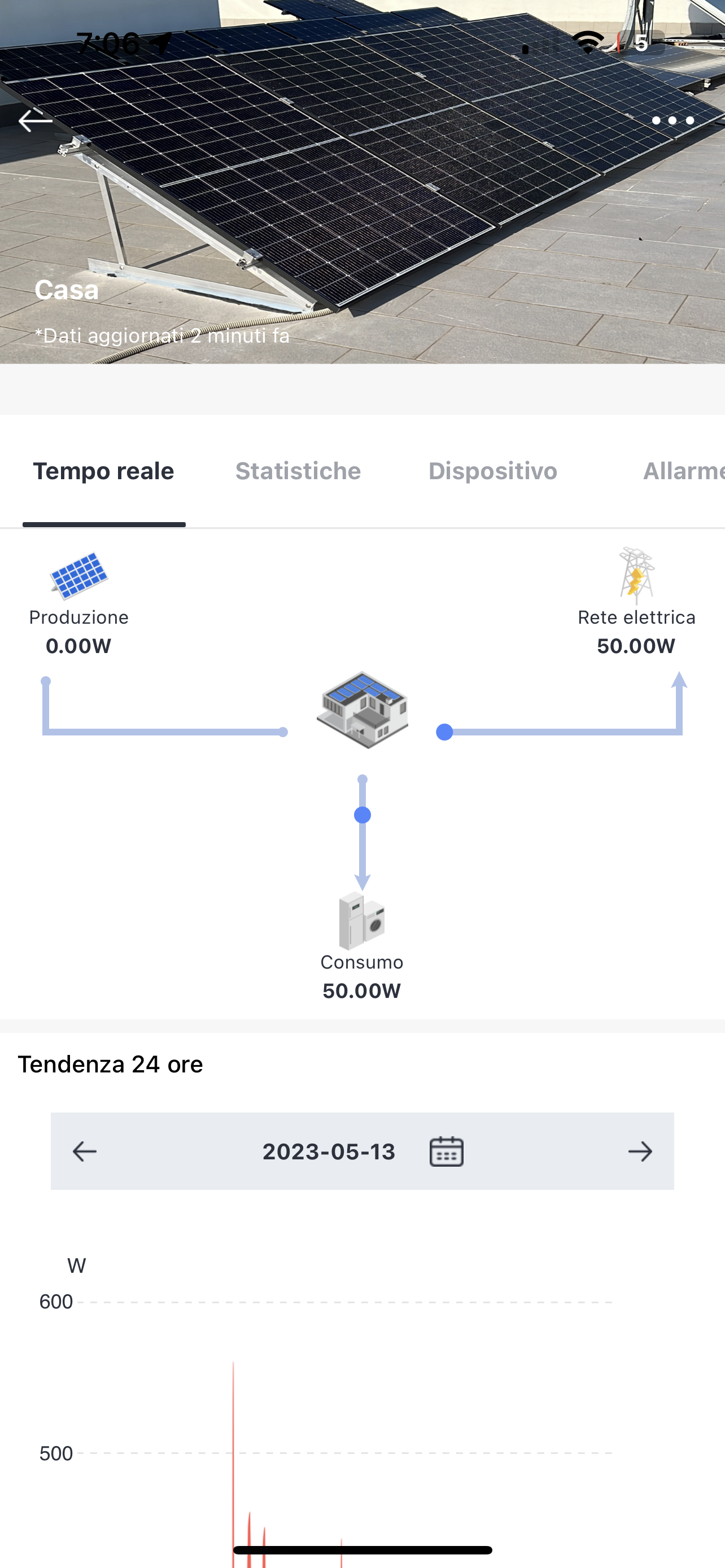Select the Consumo appliances icon
This screenshot has width=725, height=1568.
click(361, 922)
